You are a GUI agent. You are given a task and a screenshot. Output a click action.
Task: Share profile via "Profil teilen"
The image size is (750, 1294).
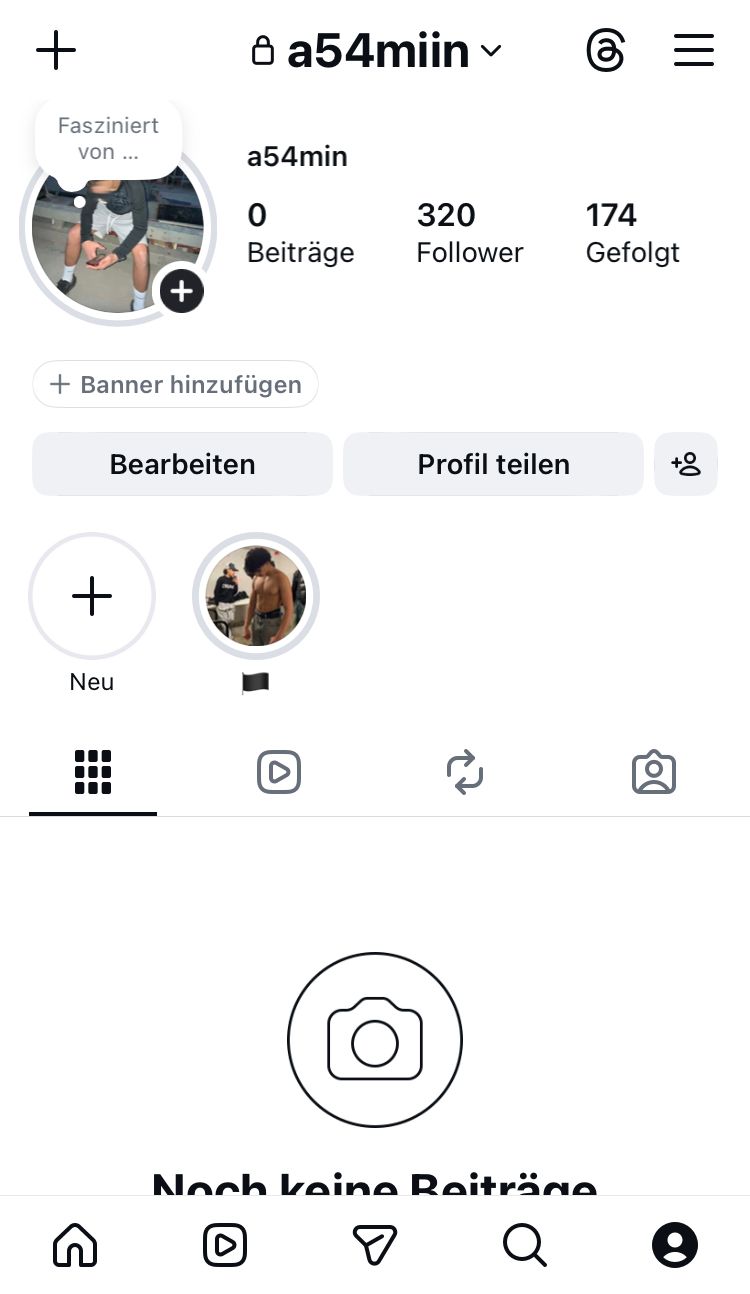click(x=493, y=464)
